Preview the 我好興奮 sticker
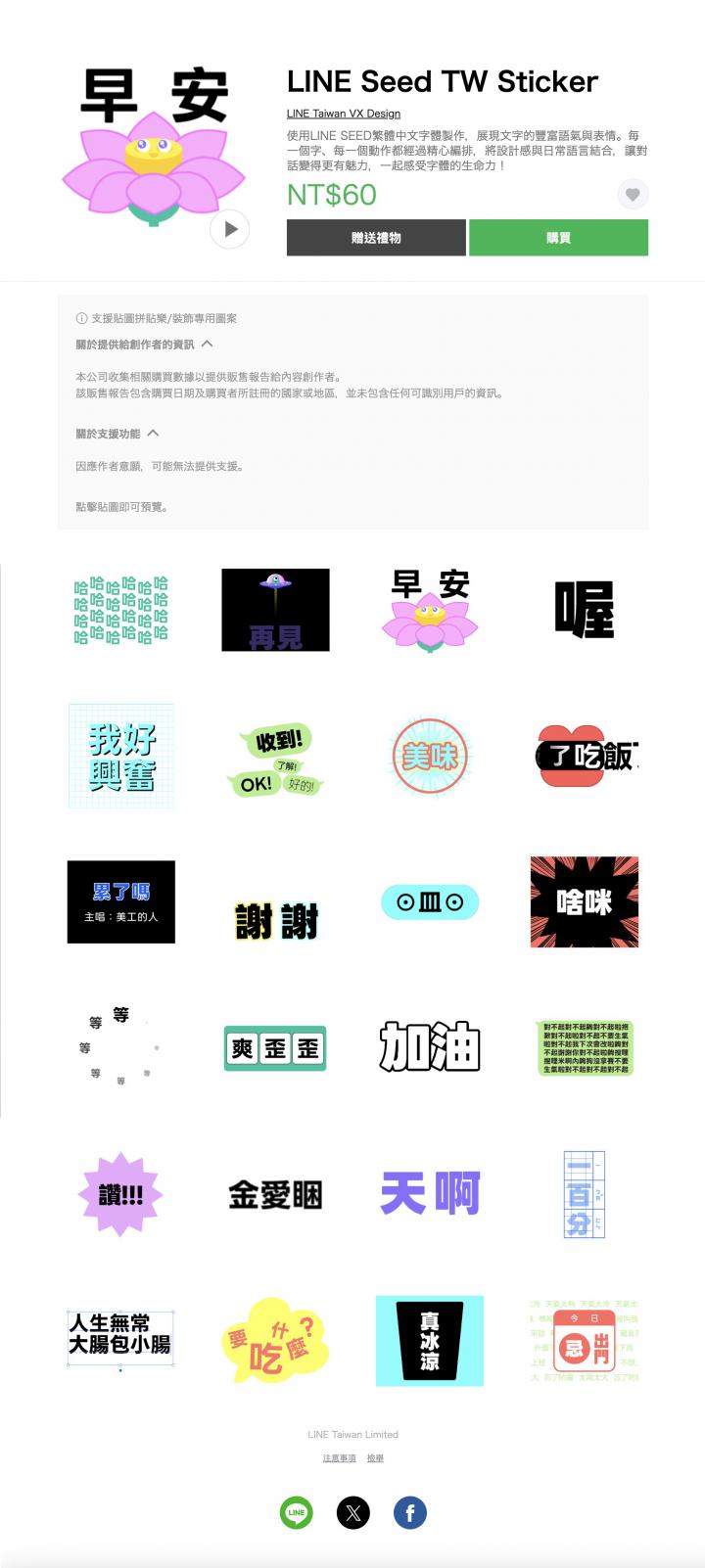 coord(121,756)
